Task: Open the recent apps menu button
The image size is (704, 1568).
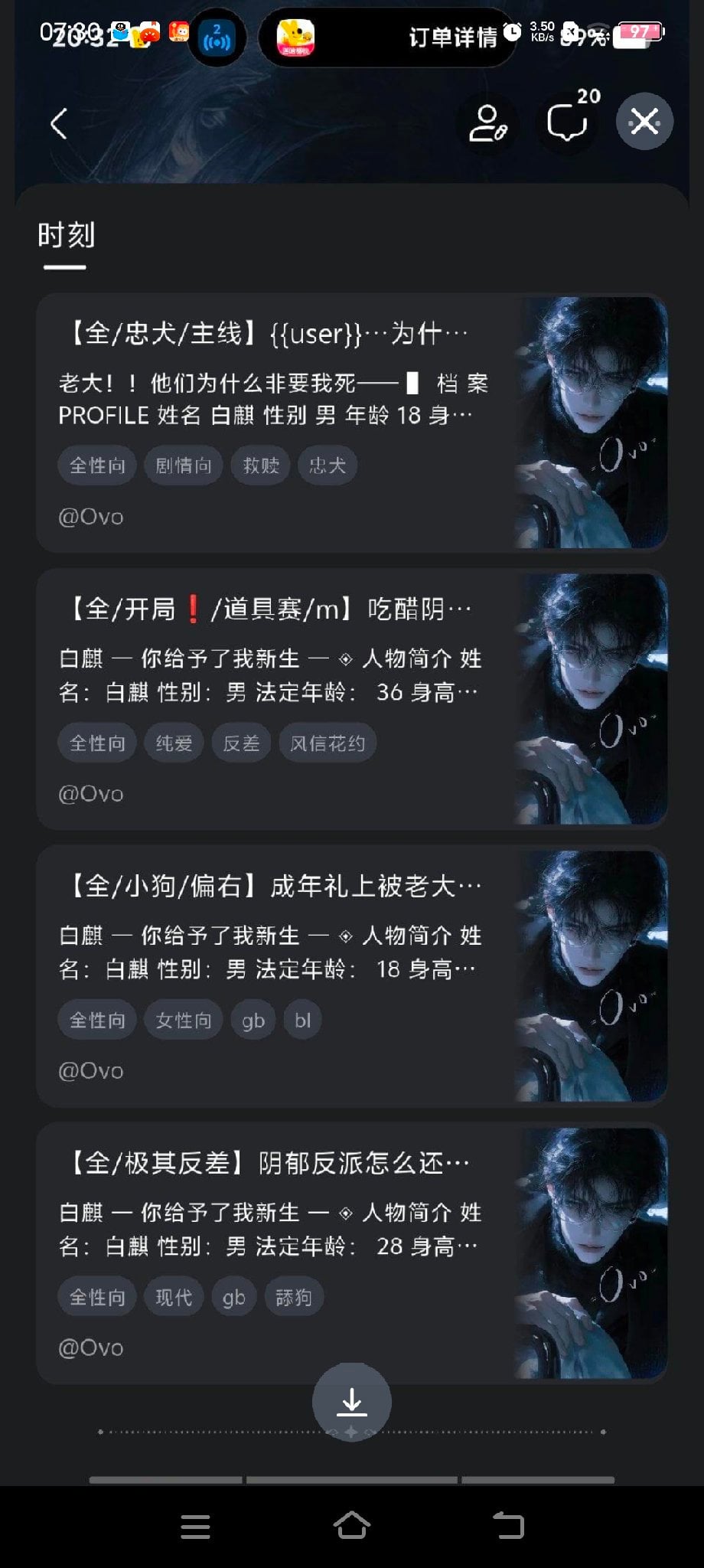Action: point(195,1526)
